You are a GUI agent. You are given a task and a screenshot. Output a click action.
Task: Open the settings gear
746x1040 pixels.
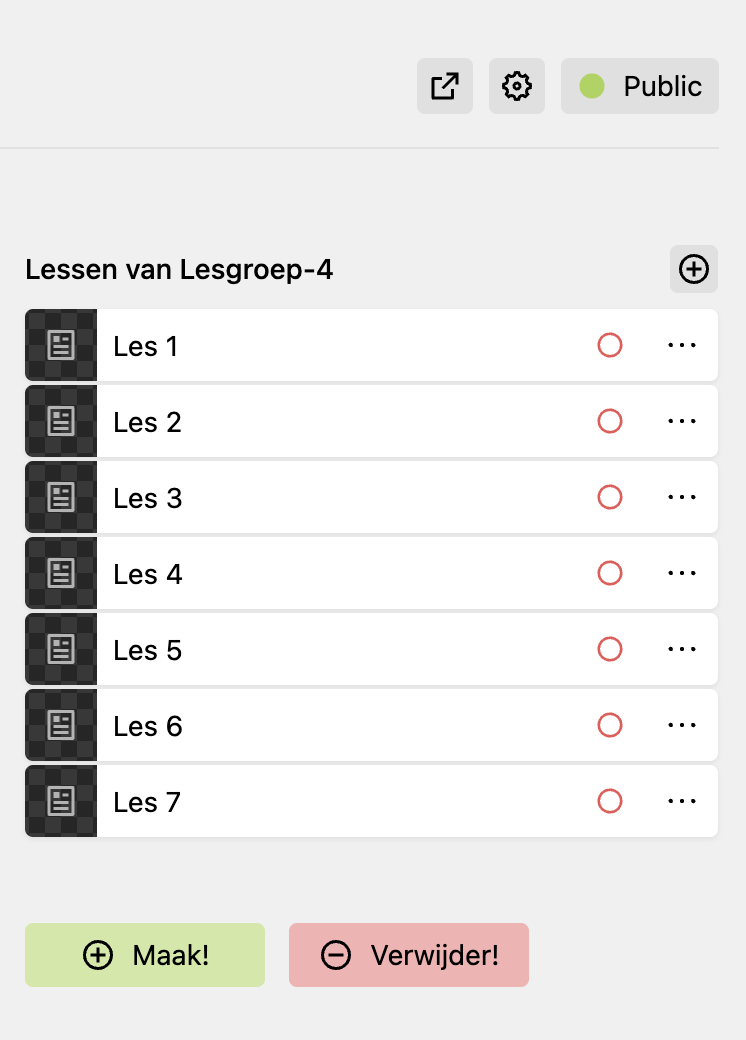[517, 86]
